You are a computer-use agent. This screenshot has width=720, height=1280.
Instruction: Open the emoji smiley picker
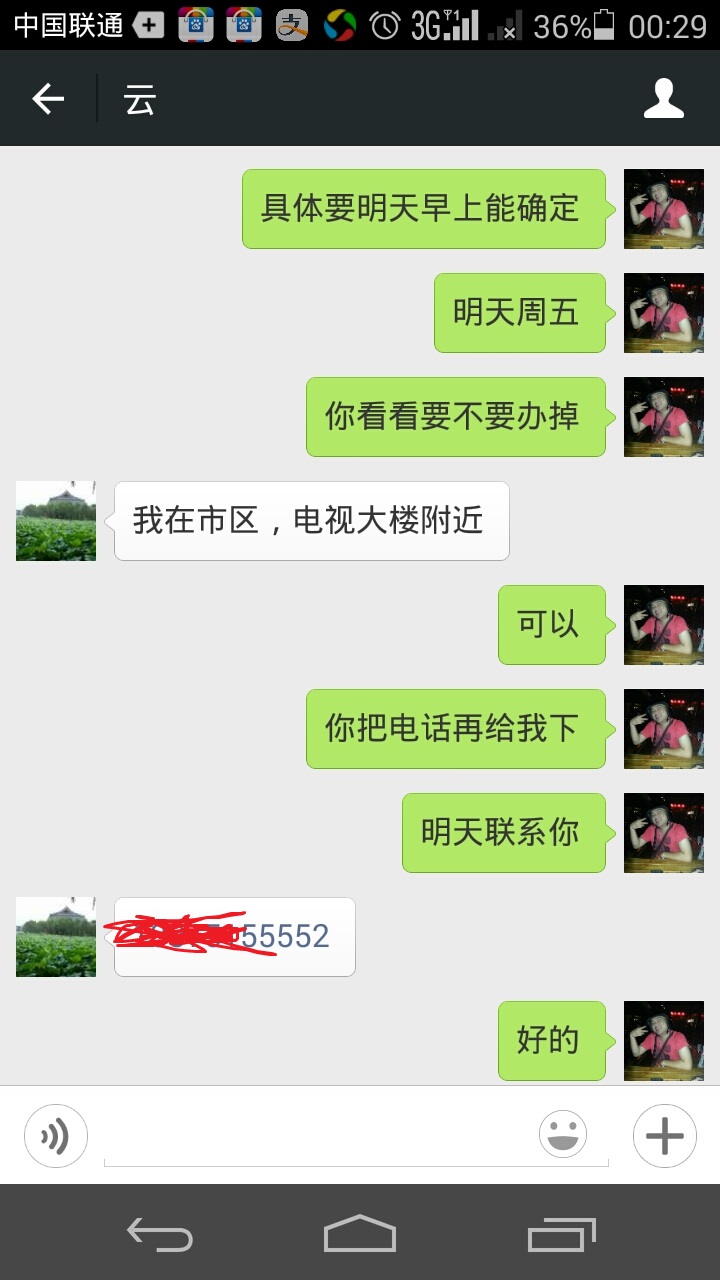[563, 1135]
